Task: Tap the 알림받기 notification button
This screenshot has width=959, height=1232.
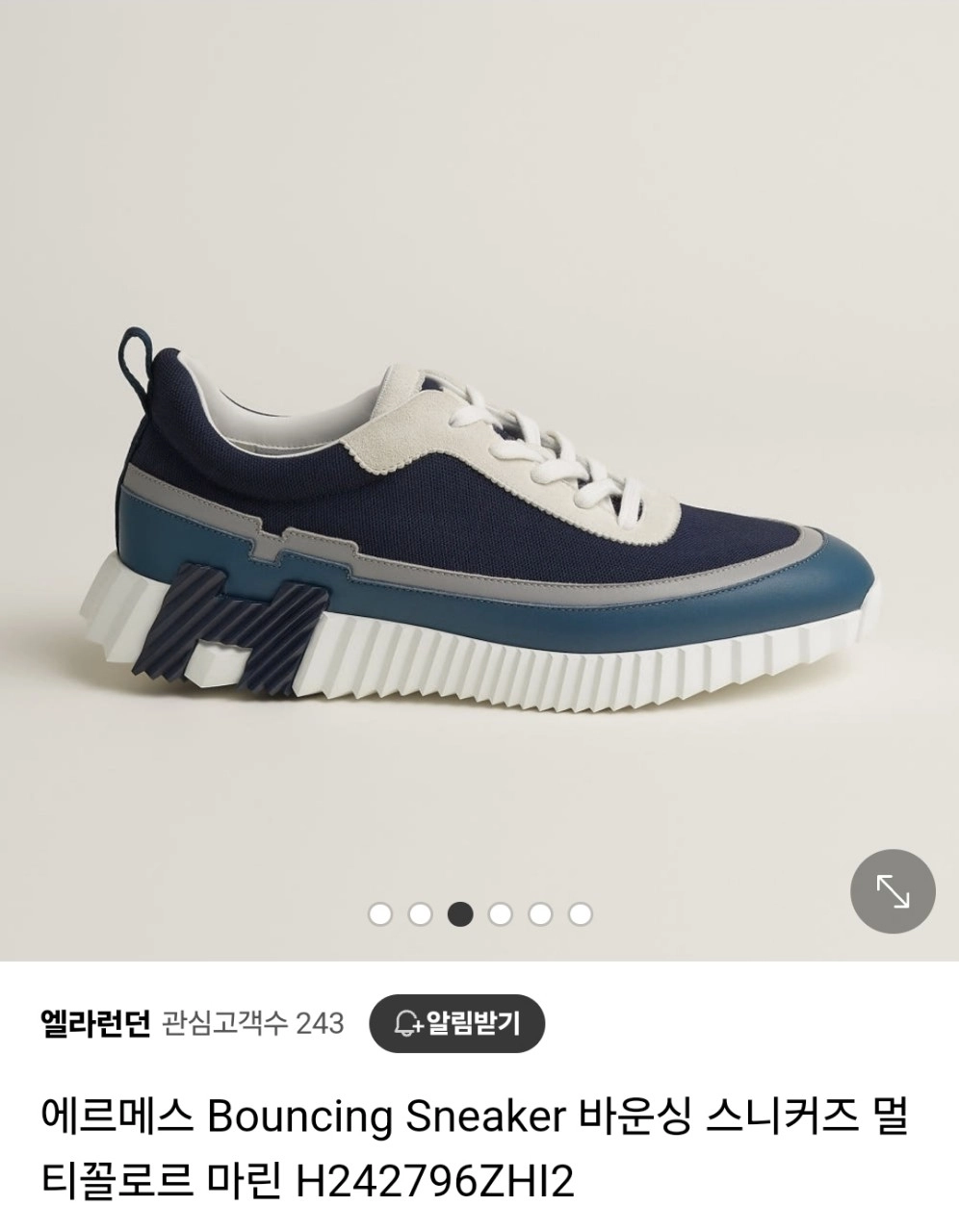Action: [x=457, y=1023]
